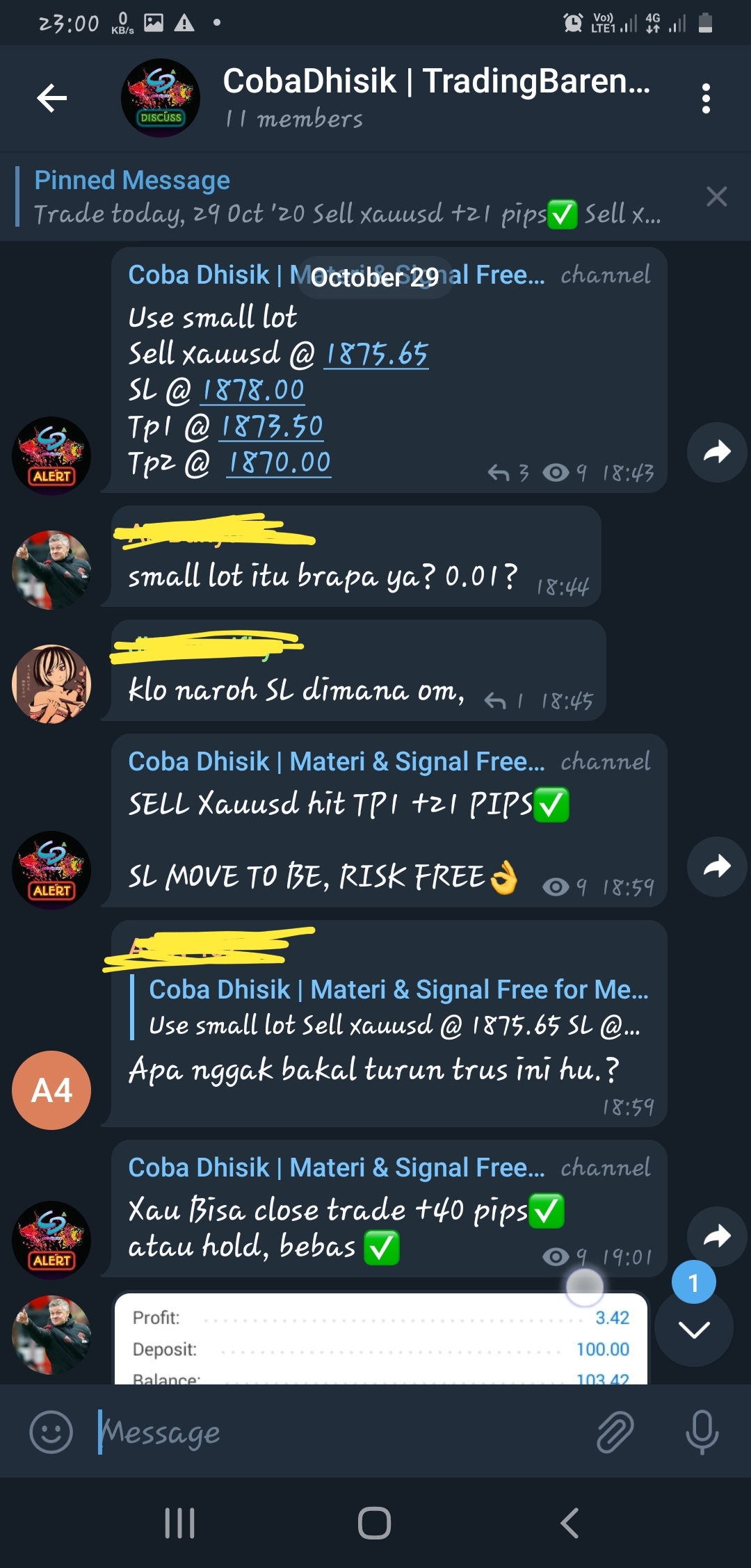Screen dimensions: 751x1568
Task: Tap the 1878.00 stop loss link
Action: pos(253,390)
